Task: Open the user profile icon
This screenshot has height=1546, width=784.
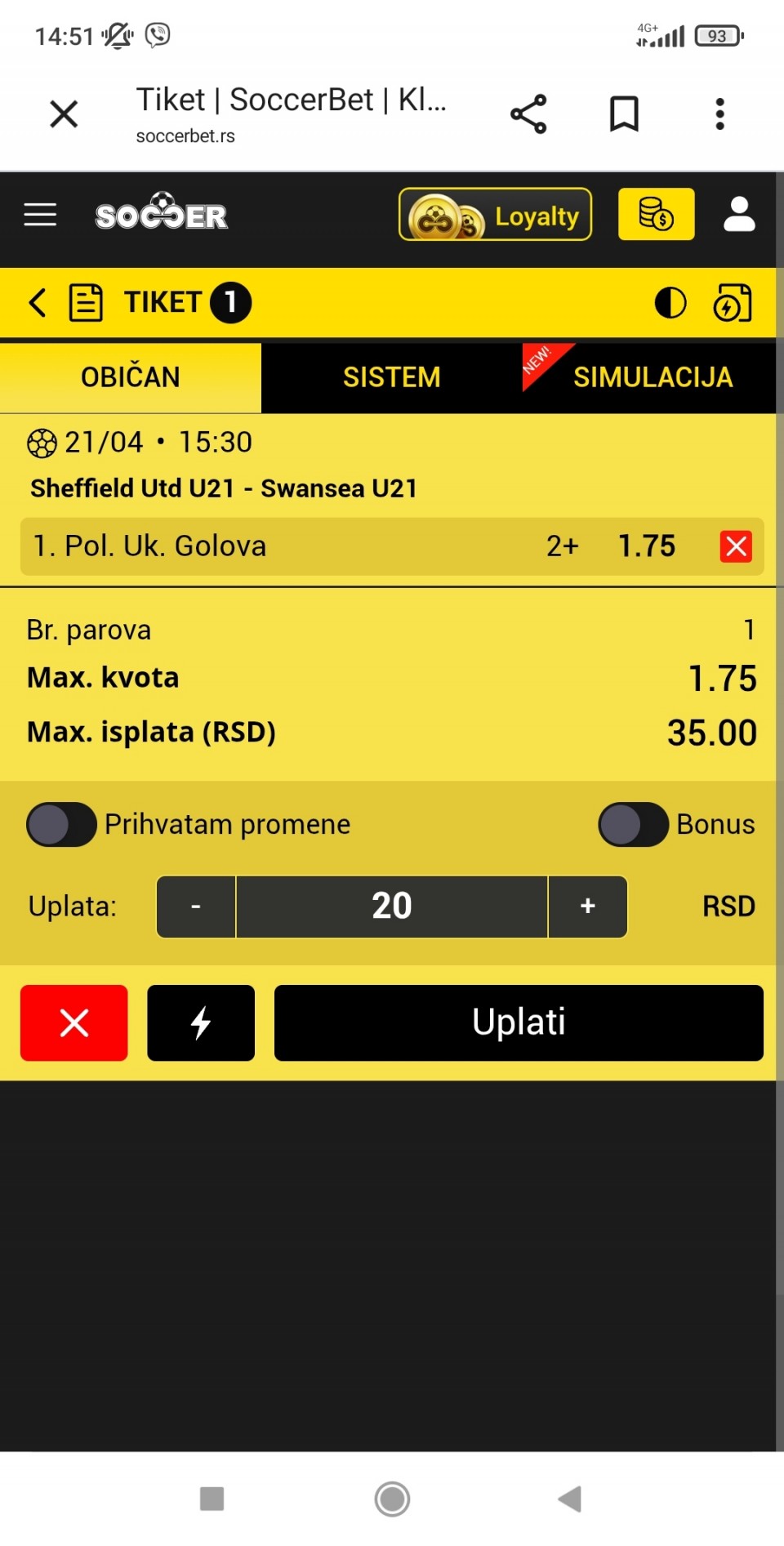Action: pyautogui.click(x=739, y=215)
